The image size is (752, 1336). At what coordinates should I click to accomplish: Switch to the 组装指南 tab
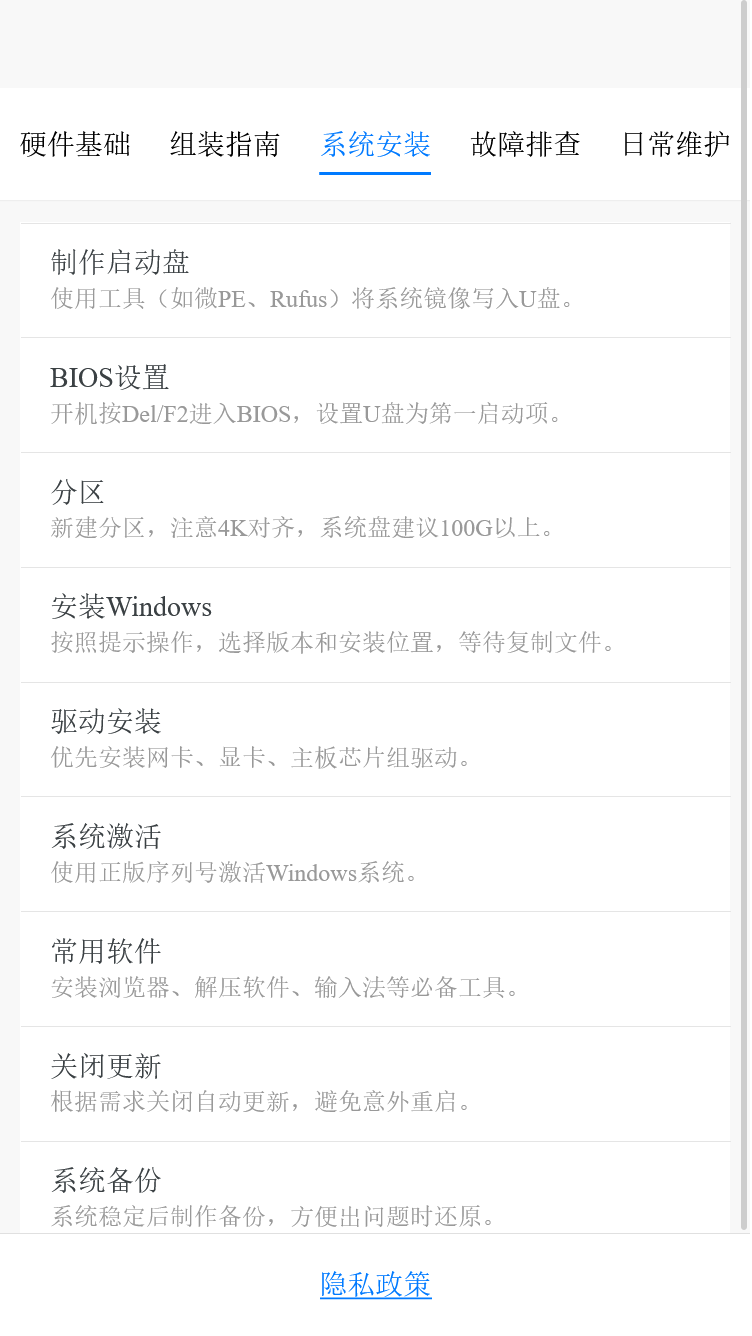click(225, 144)
